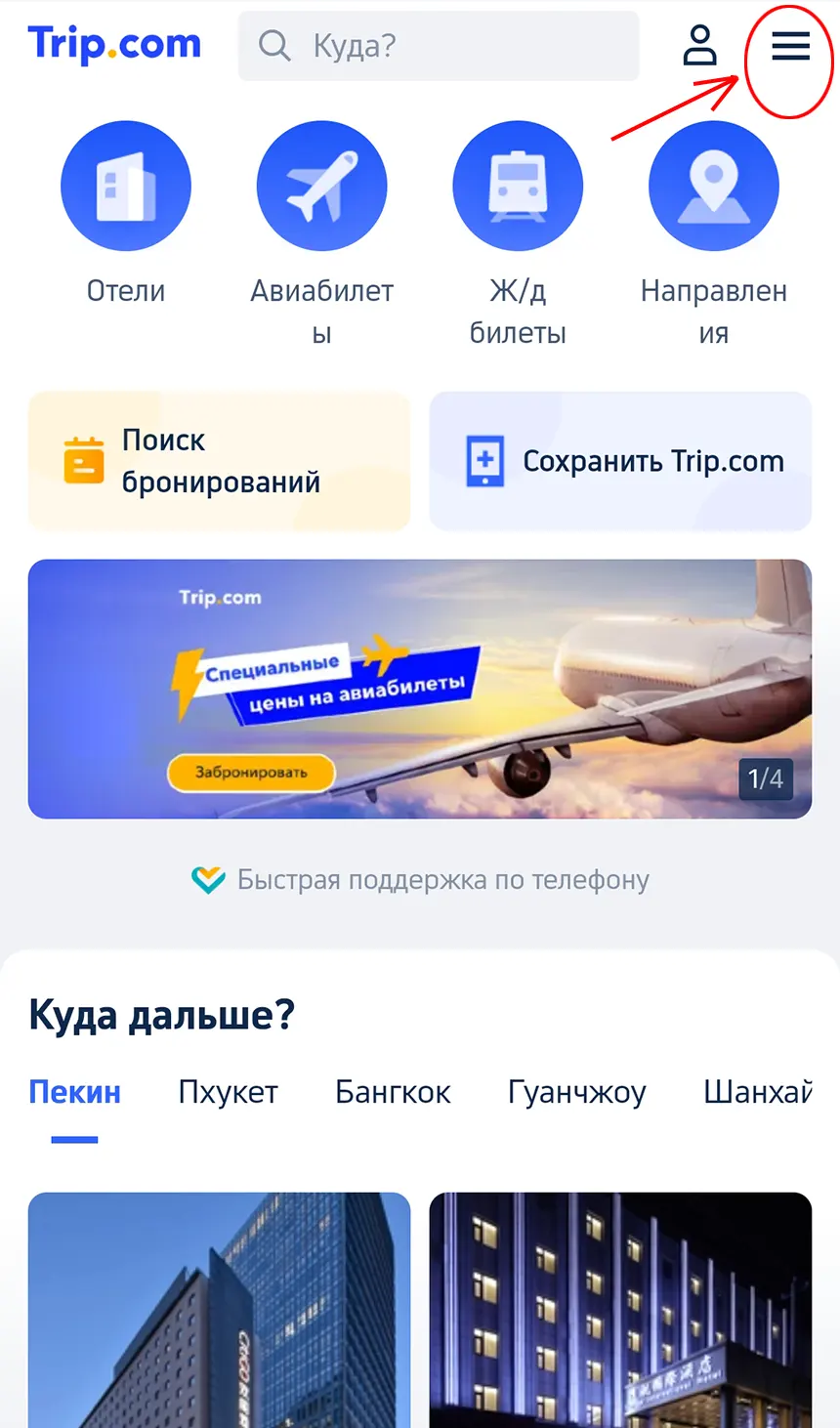The width and height of the screenshot is (840, 1428).
Task: Open the account profile icon
Action: click(x=699, y=46)
